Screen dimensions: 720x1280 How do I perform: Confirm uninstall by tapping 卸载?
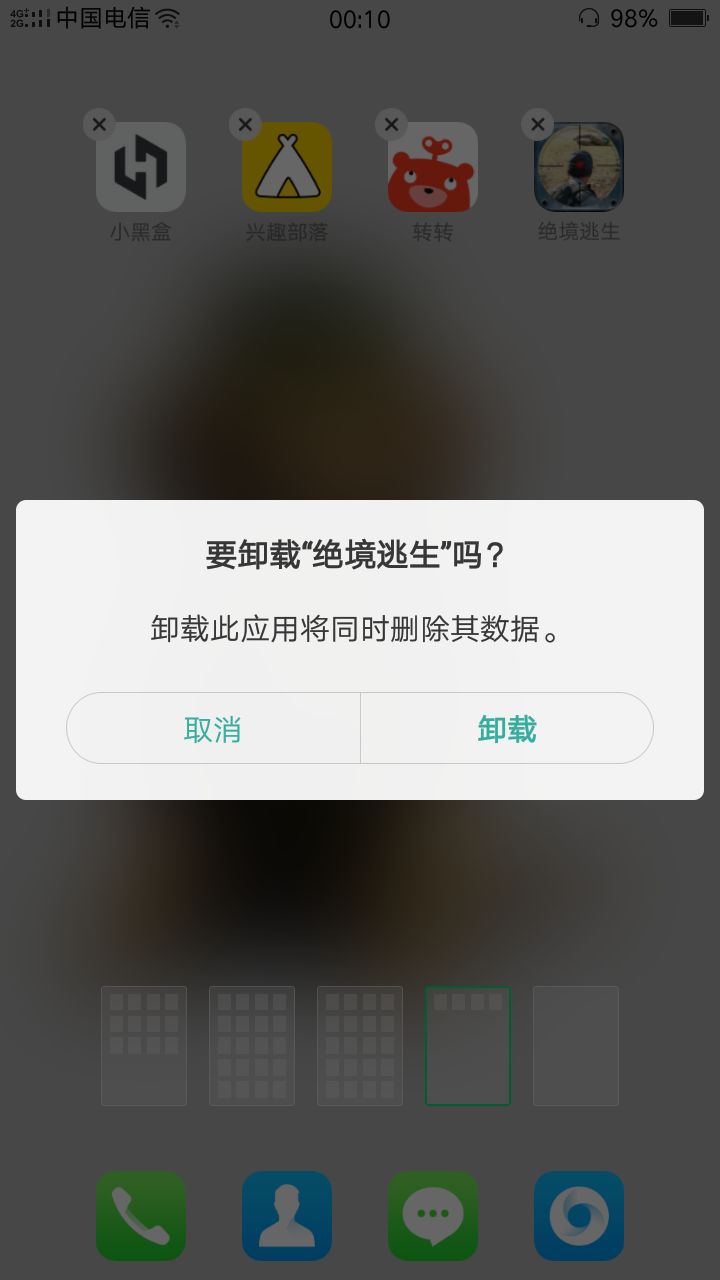pos(506,728)
